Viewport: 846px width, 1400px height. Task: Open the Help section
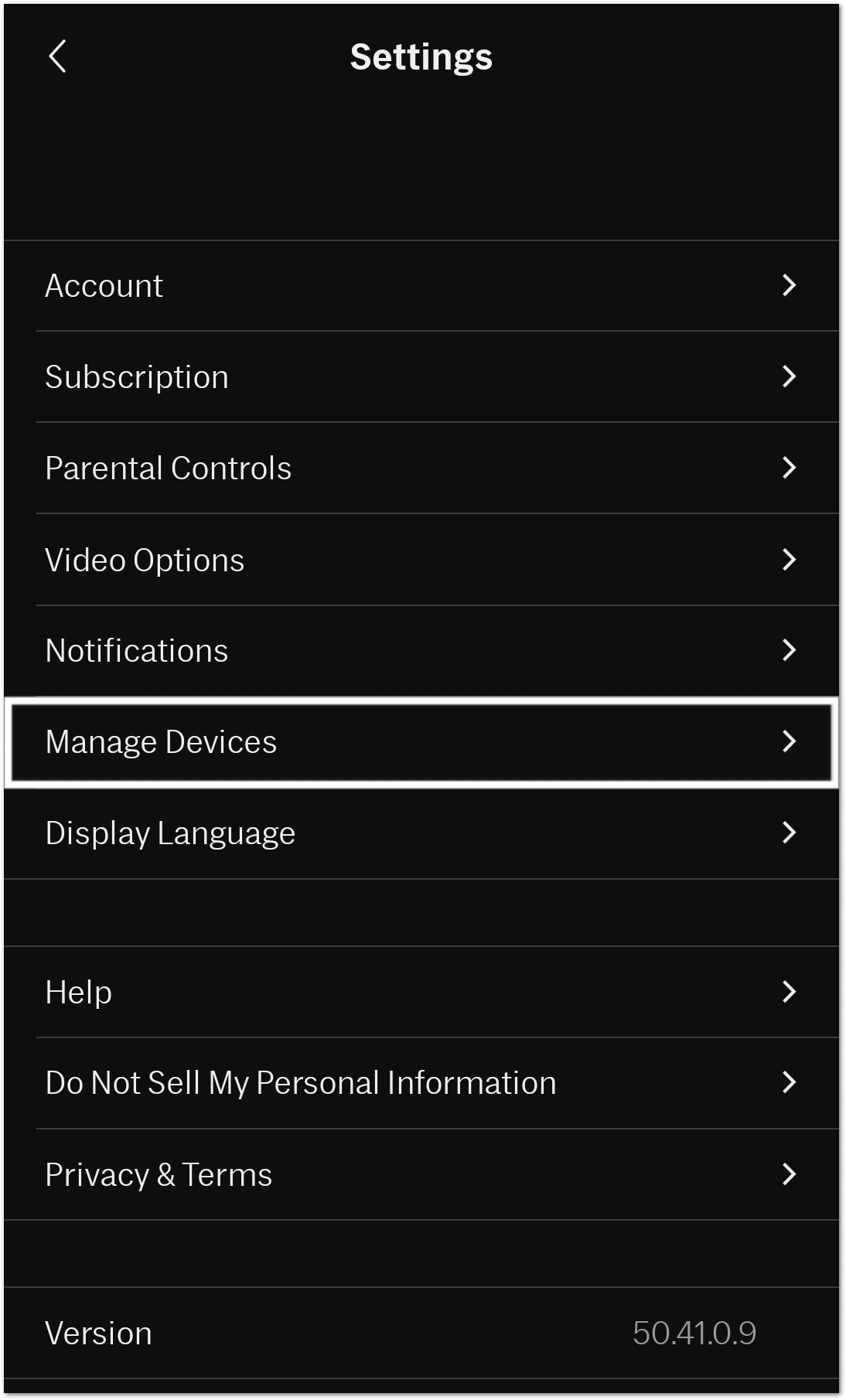421,992
